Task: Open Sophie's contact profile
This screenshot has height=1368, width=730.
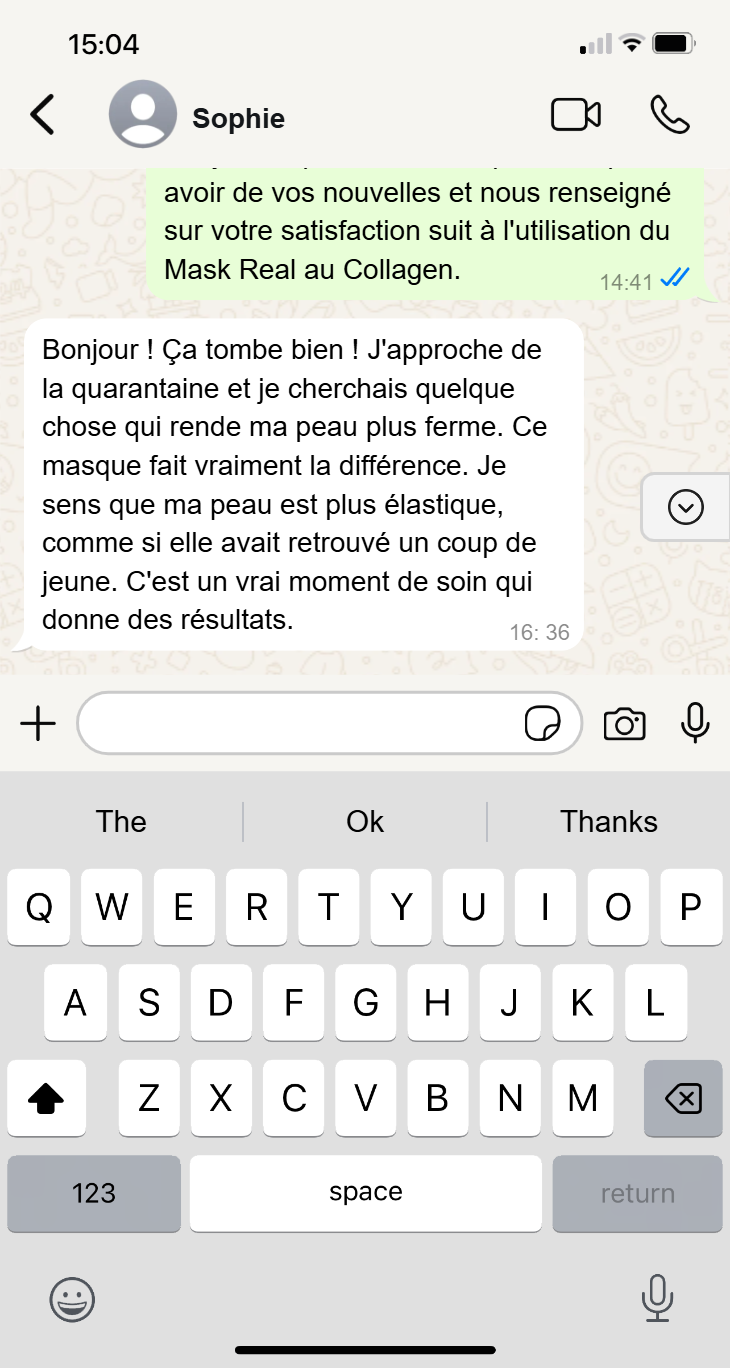Action: tap(238, 118)
